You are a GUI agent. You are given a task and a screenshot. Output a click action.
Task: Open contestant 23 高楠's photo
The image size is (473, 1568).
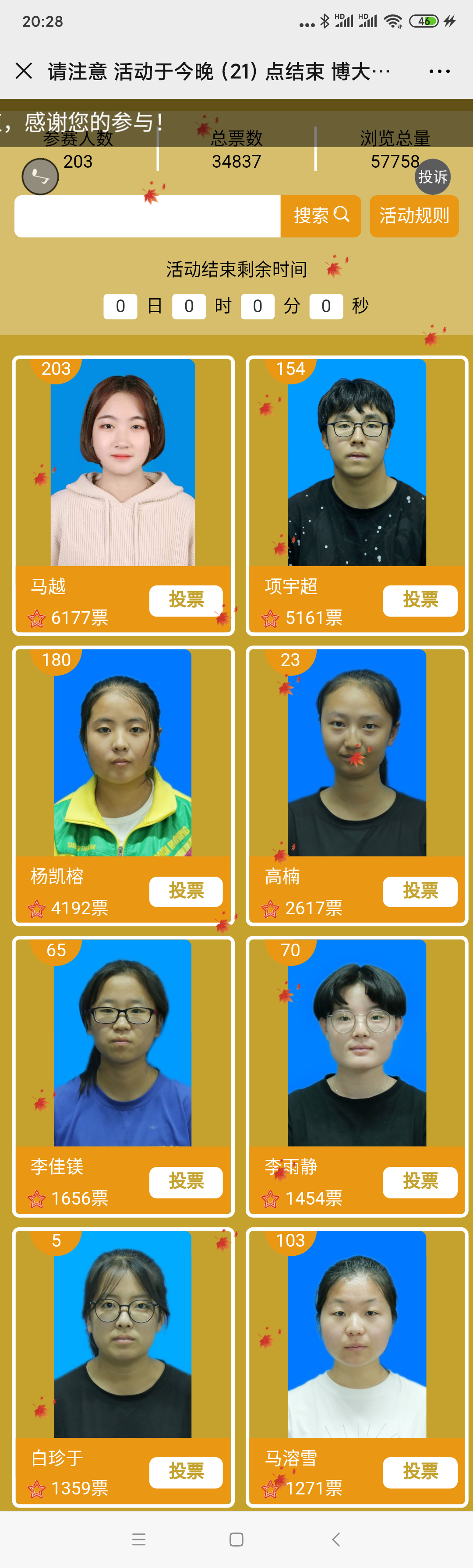click(x=357, y=753)
